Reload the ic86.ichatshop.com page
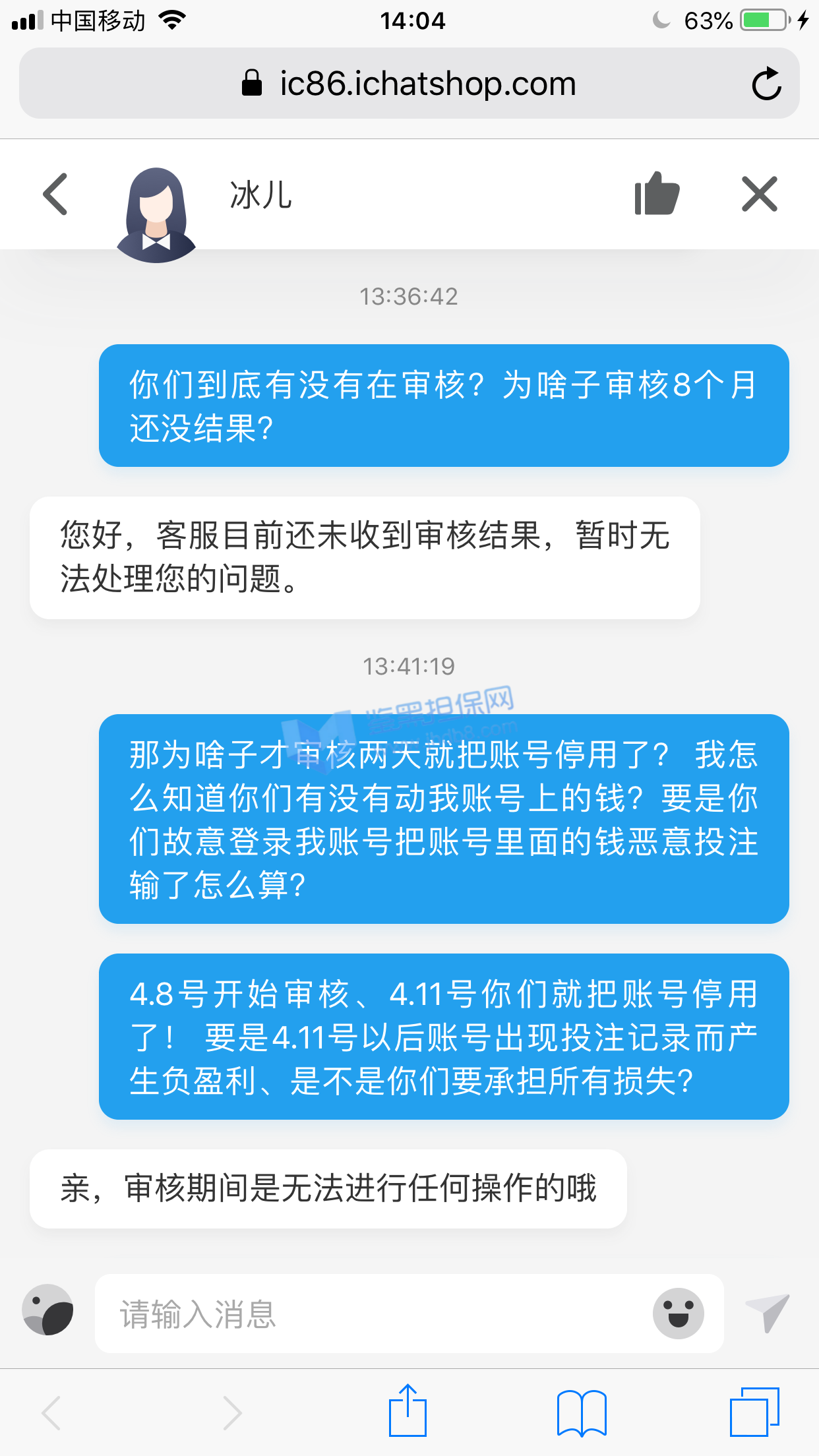Image resolution: width=819 pixels, height=1456 pixels. tap(766, 84)
